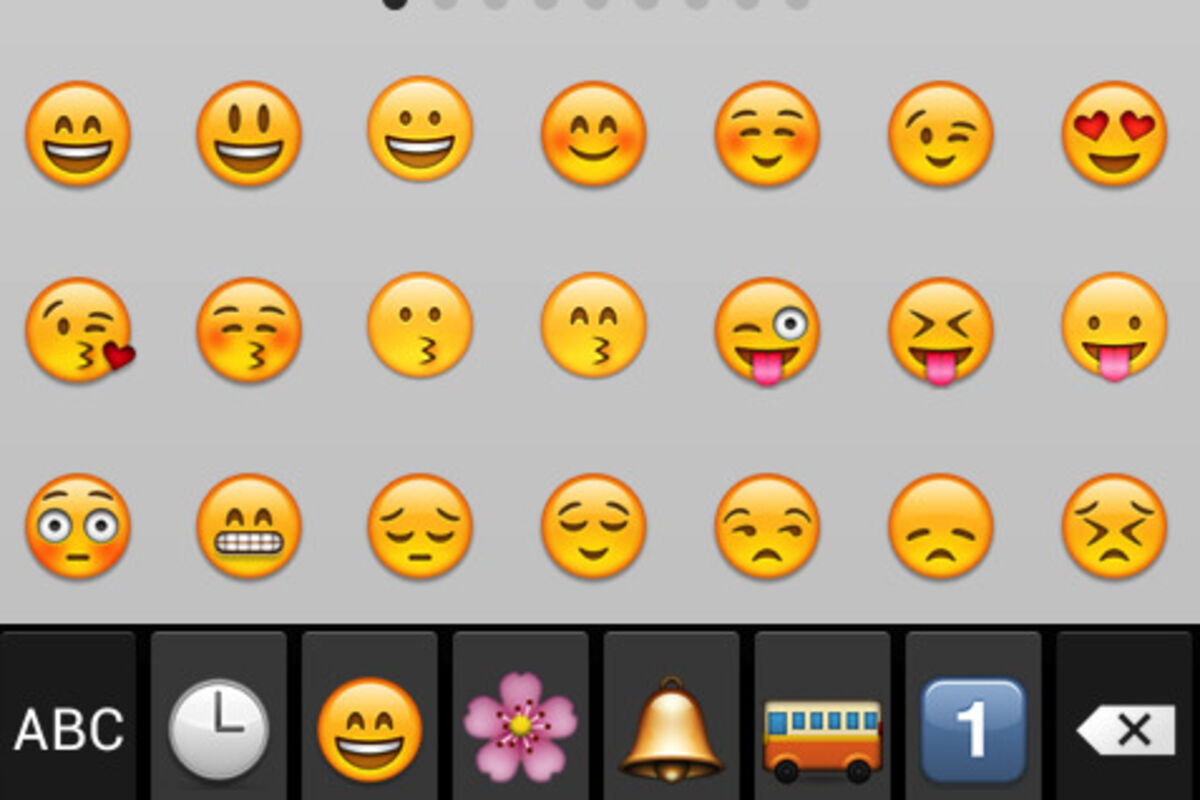Insert the blushing smile emoji with curved eyes
1200x800 pixels.
[594, 134]
